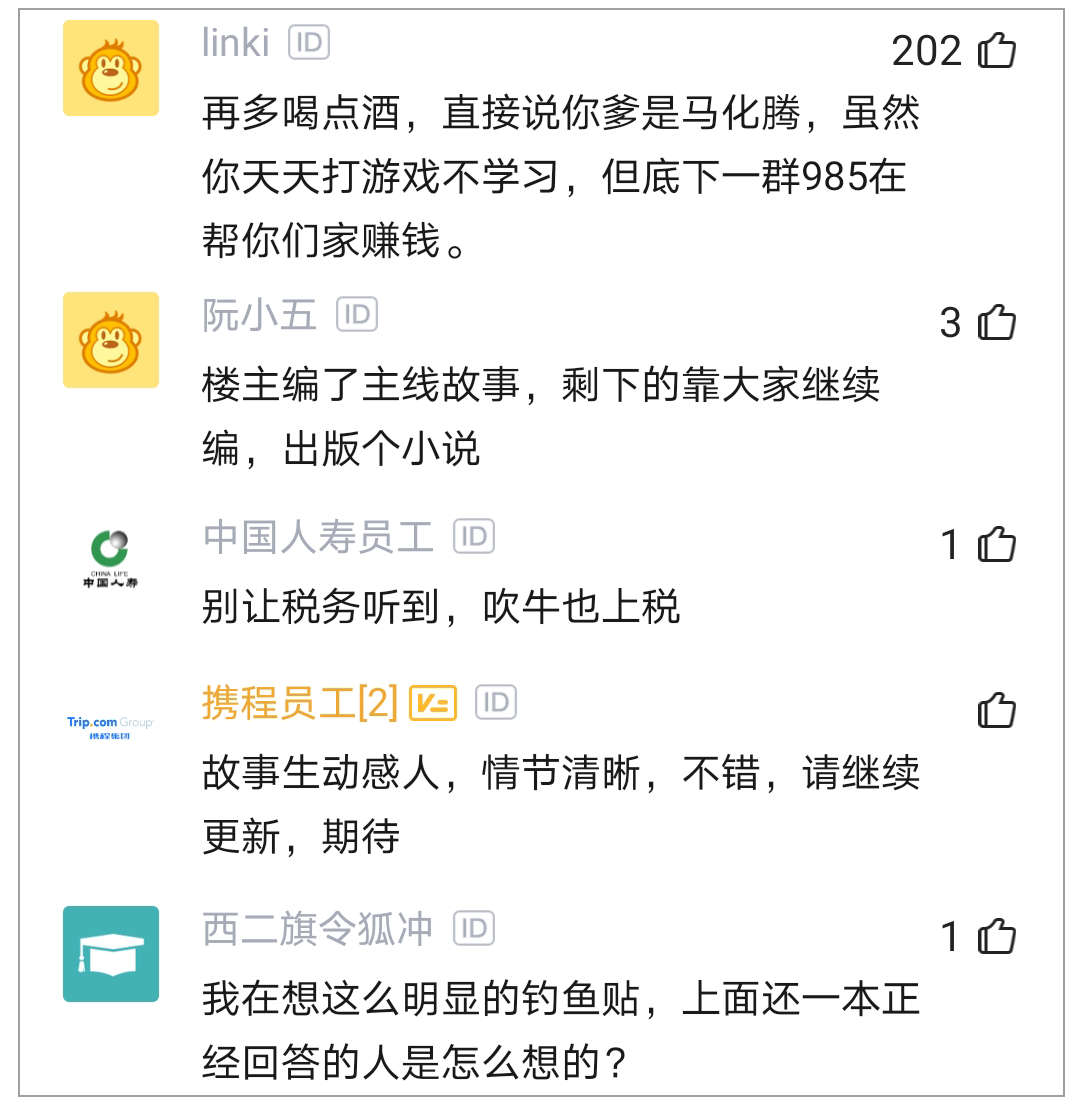The width and height of the screenshot is (1080, 1105).
Task: Like the 中国人寿员工 comment
Action: click(x=996, y=545)
